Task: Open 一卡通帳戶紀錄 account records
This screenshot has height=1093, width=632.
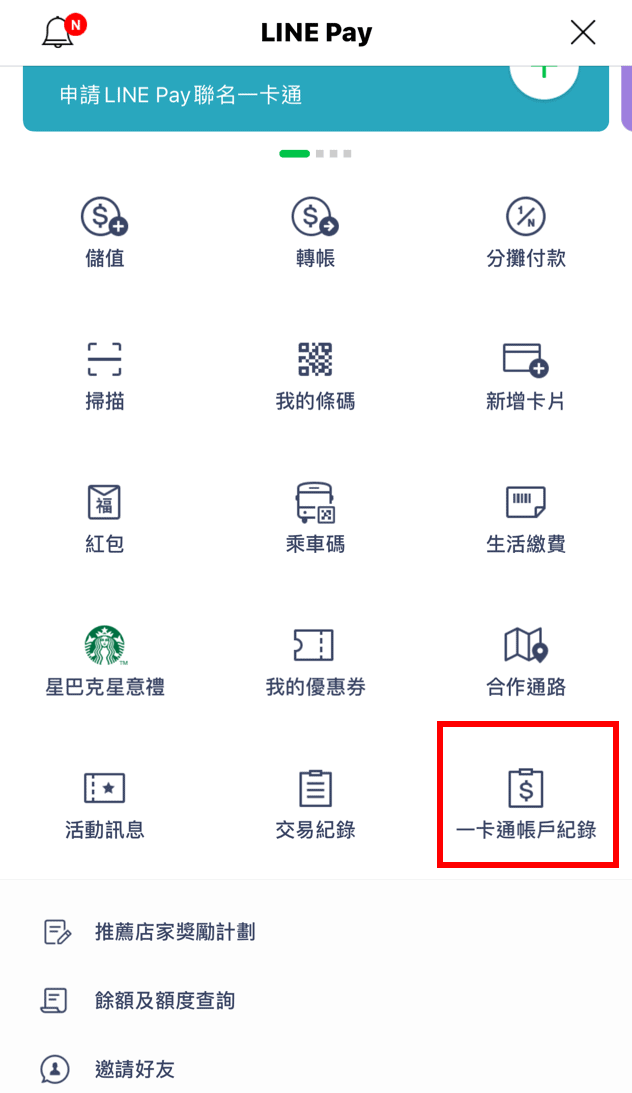Action: coord(526,804)
